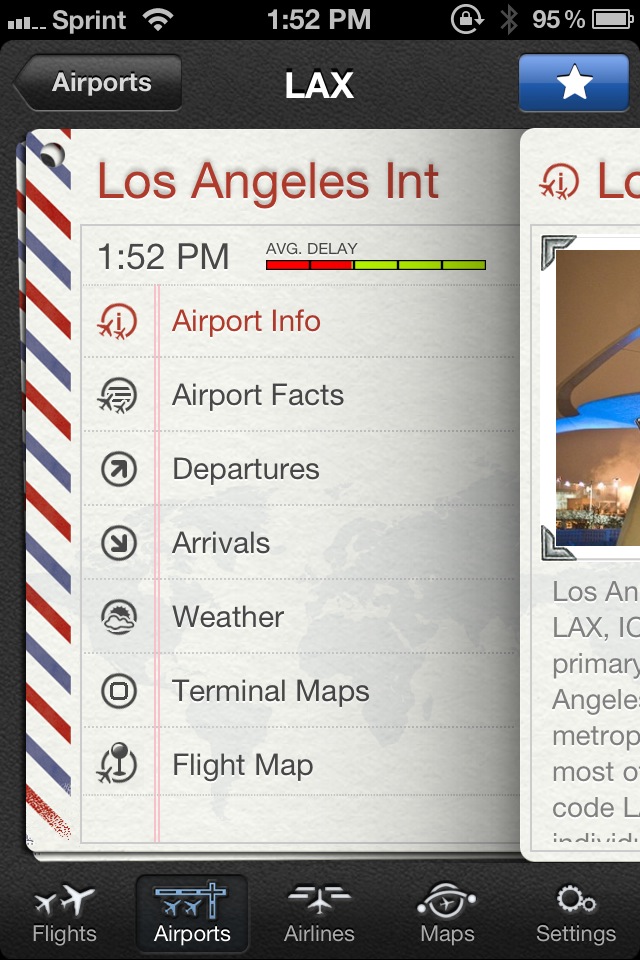
Task: Go to the Settings tab
Action: point(575,914)
